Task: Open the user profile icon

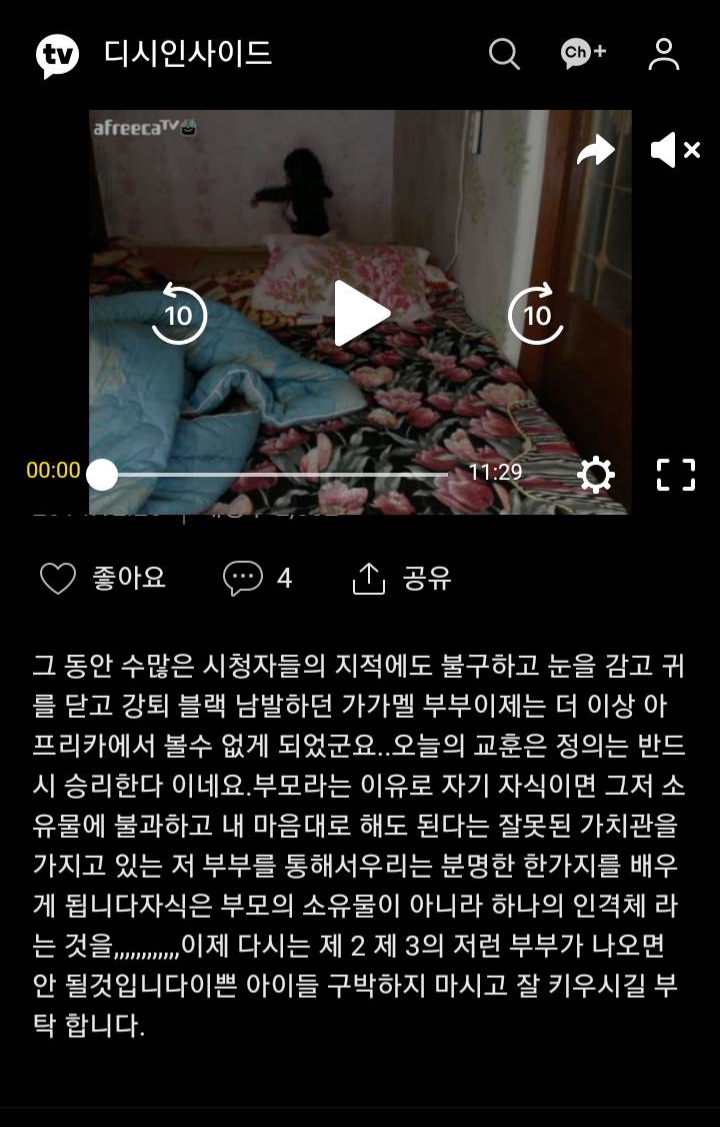Action: tap(664, 54)
